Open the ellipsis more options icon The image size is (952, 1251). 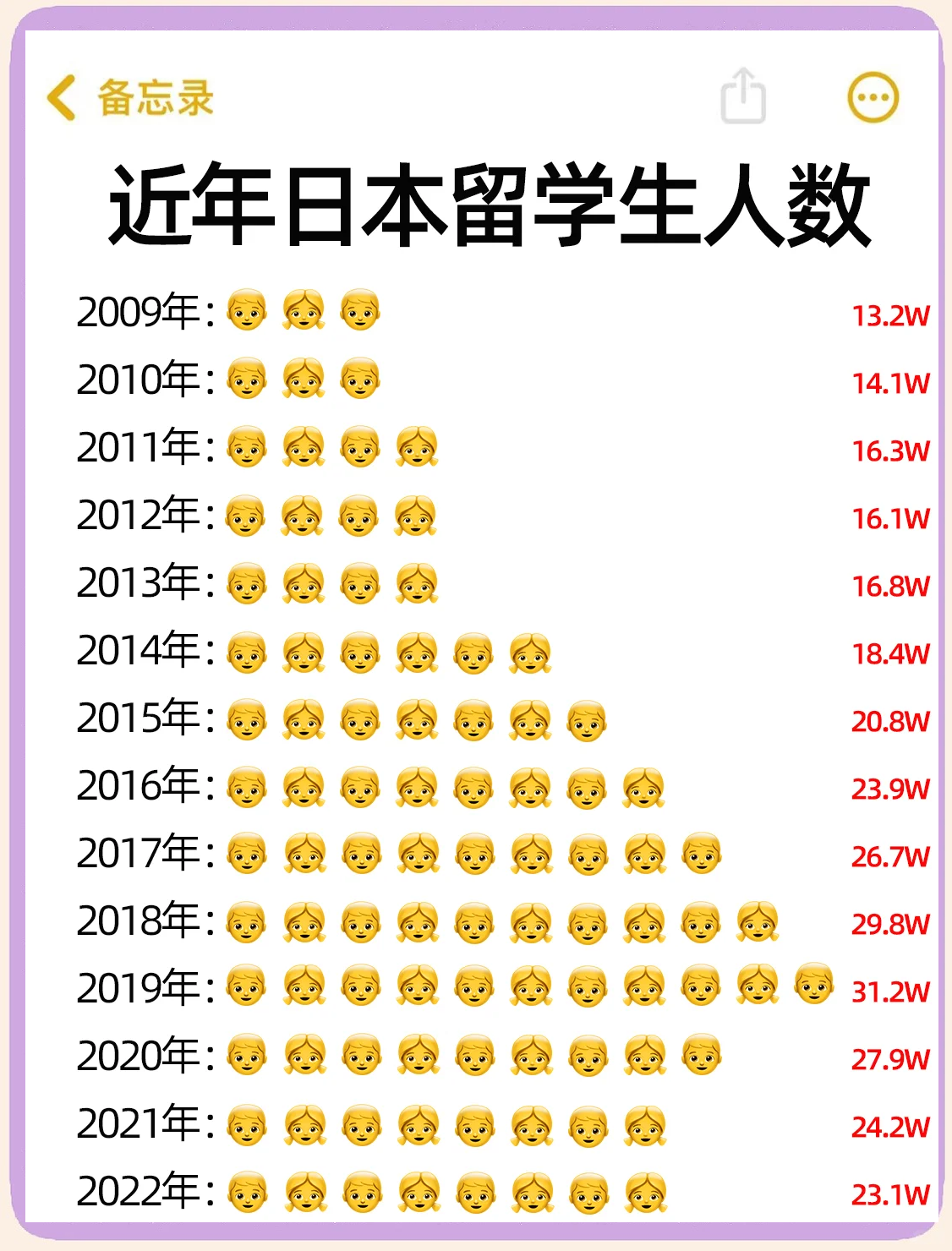click(x=874, y=96)
